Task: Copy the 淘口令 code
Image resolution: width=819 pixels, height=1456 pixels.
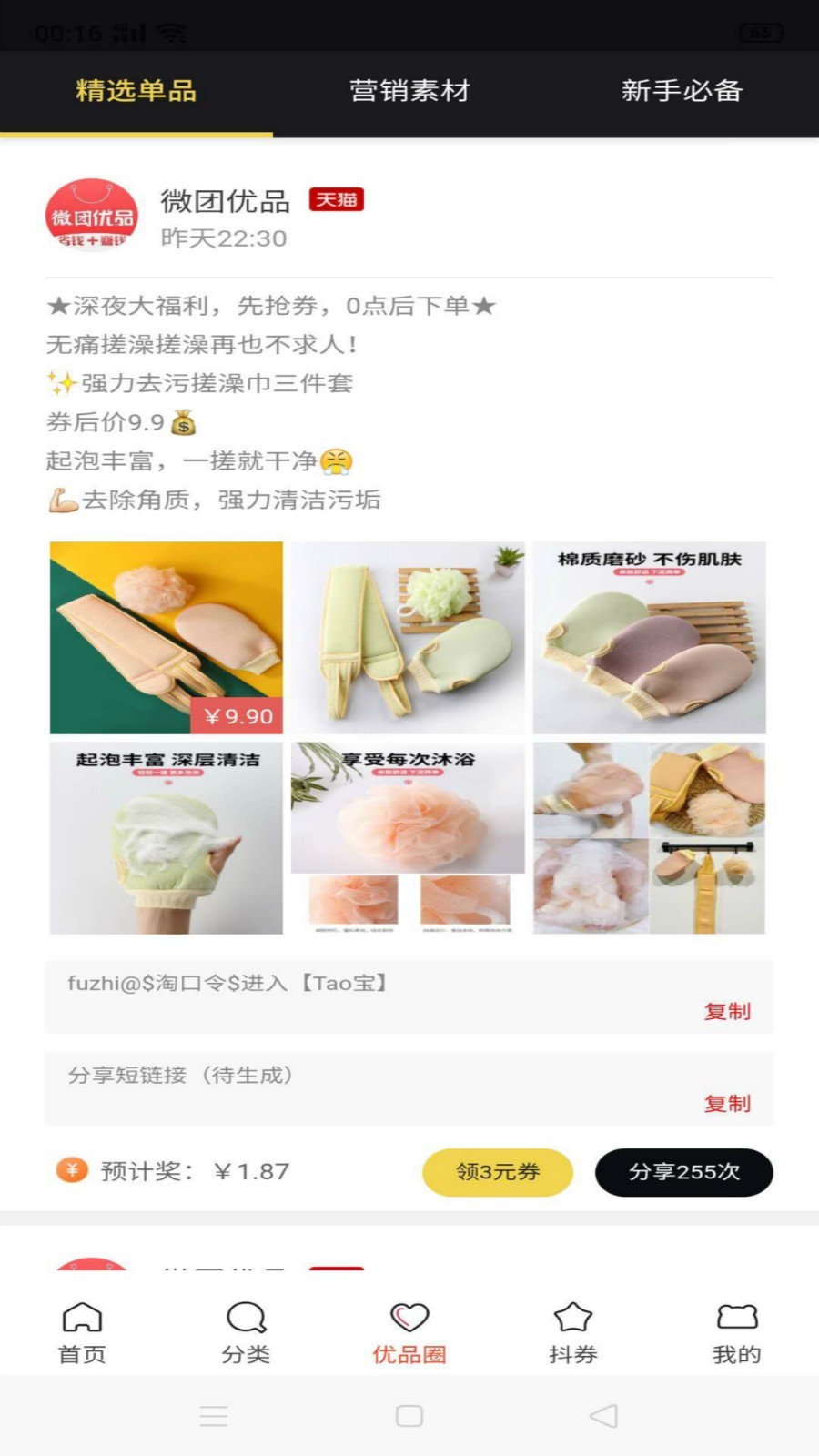Action: (x=726, y=1011)
